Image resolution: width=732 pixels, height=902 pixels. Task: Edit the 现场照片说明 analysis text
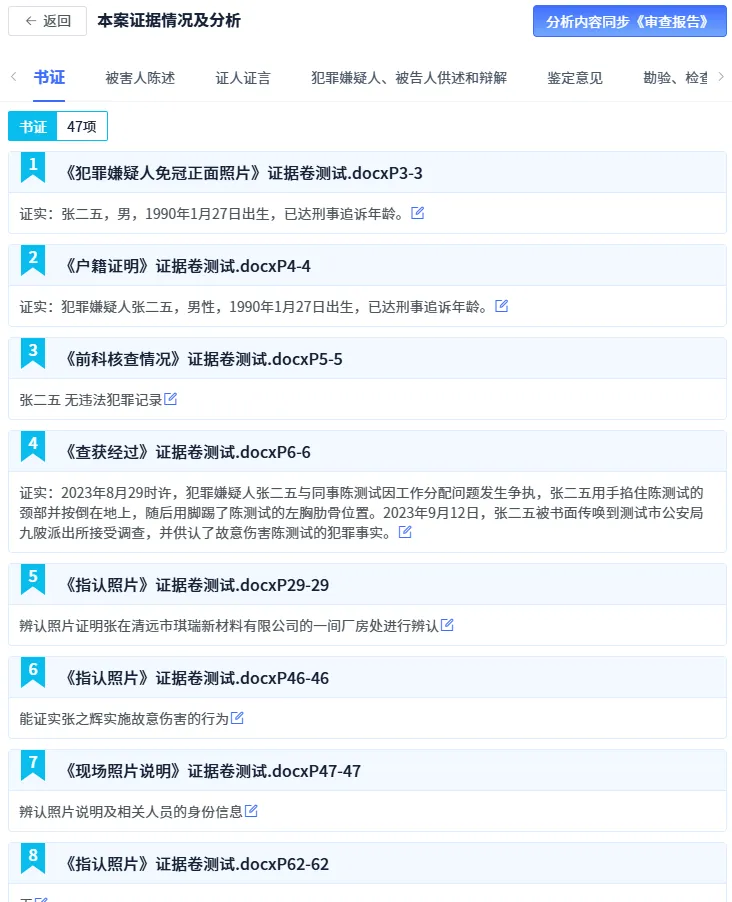(251, 811)
